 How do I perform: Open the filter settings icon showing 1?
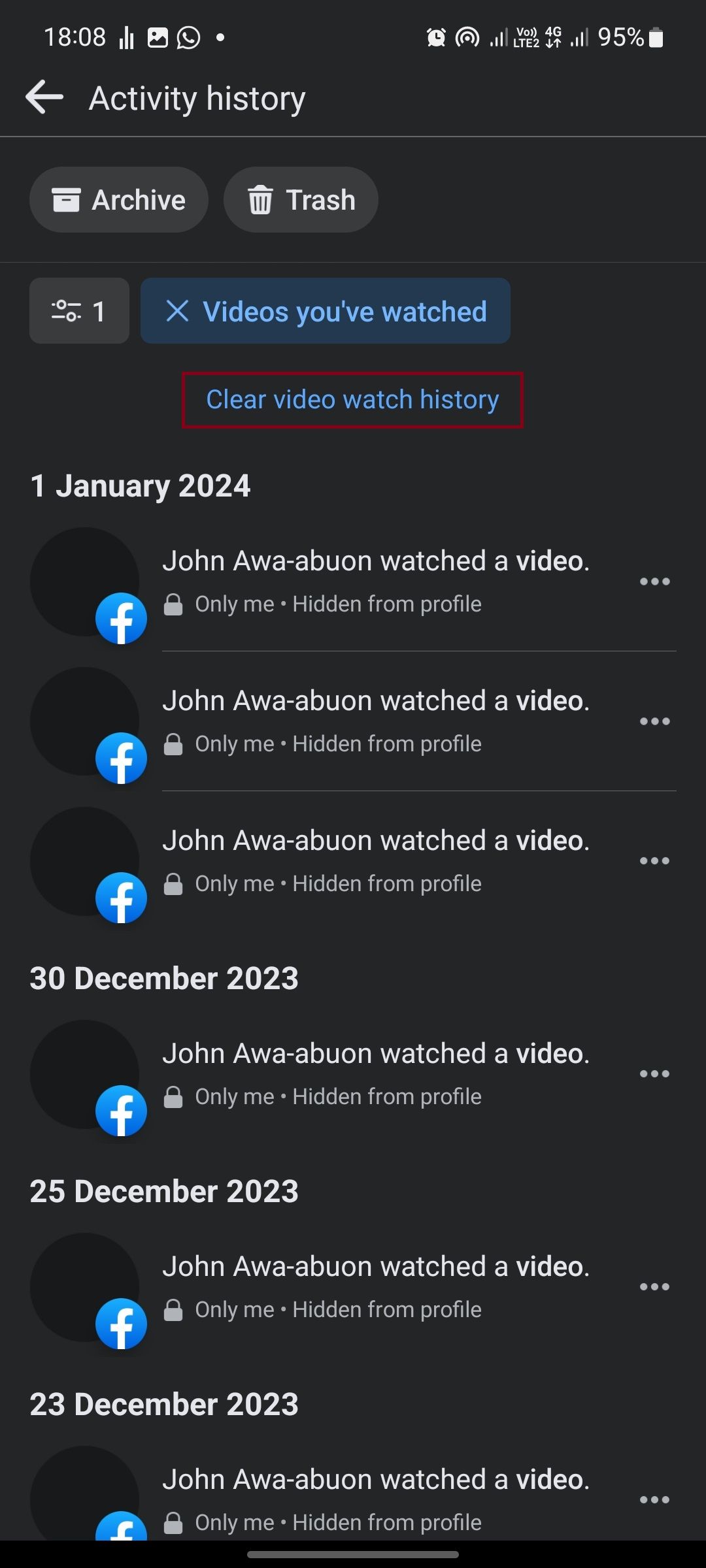click(x=78, y=311)
